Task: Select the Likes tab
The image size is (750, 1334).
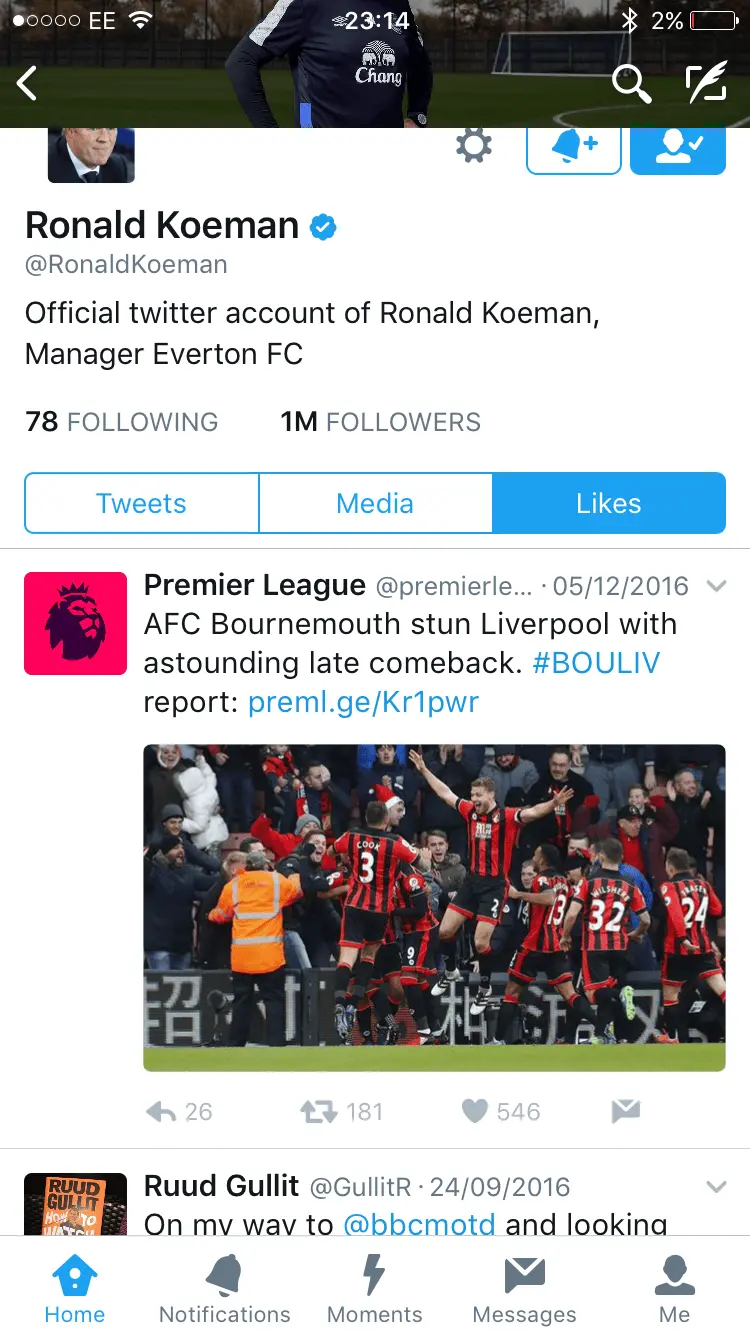Action: point(608,503)
